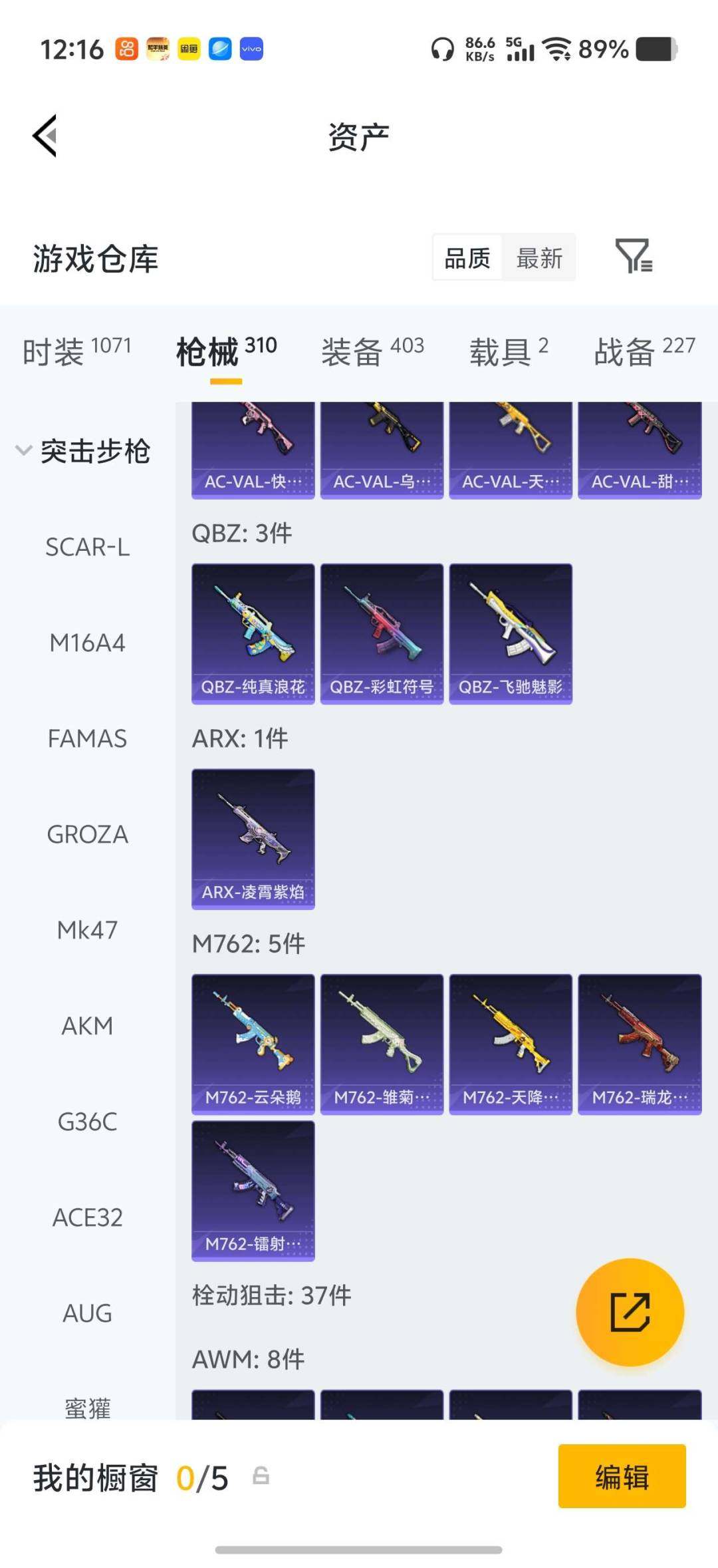
Task: Select the 蜜獾 sidebar entry
Action: tap(88, 1408)
